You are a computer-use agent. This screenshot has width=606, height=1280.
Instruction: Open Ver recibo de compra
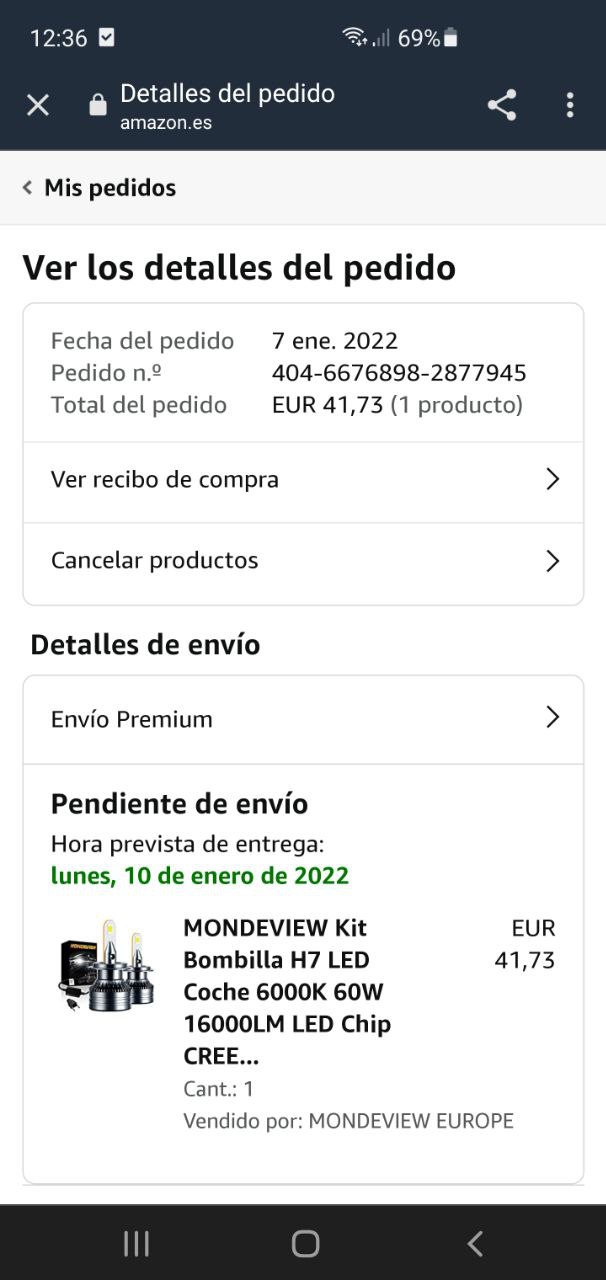[303, 480]
